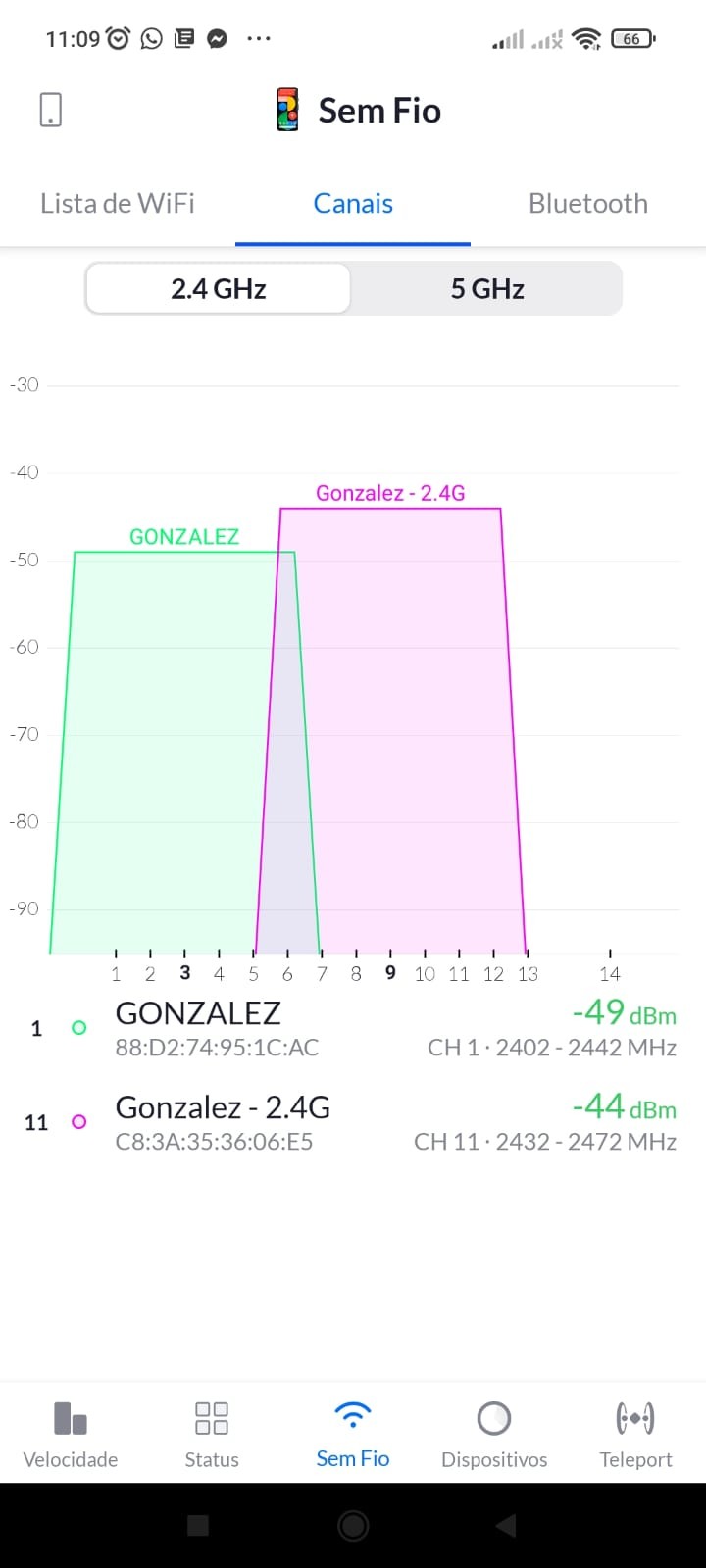Open the Gonzalez - 2.4G network row

coord(353,1122)
